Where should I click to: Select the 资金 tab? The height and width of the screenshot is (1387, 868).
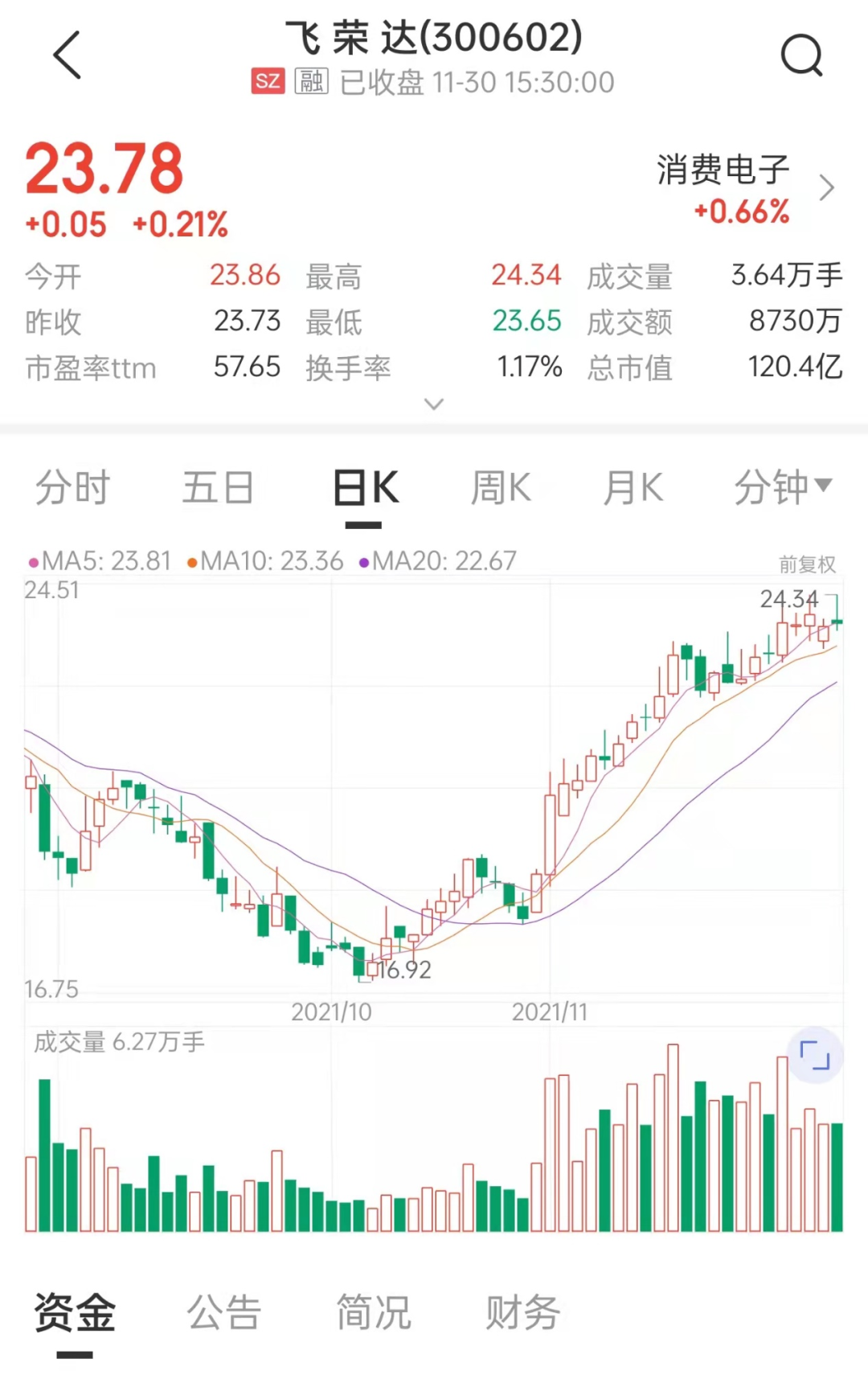point(75,1313)
